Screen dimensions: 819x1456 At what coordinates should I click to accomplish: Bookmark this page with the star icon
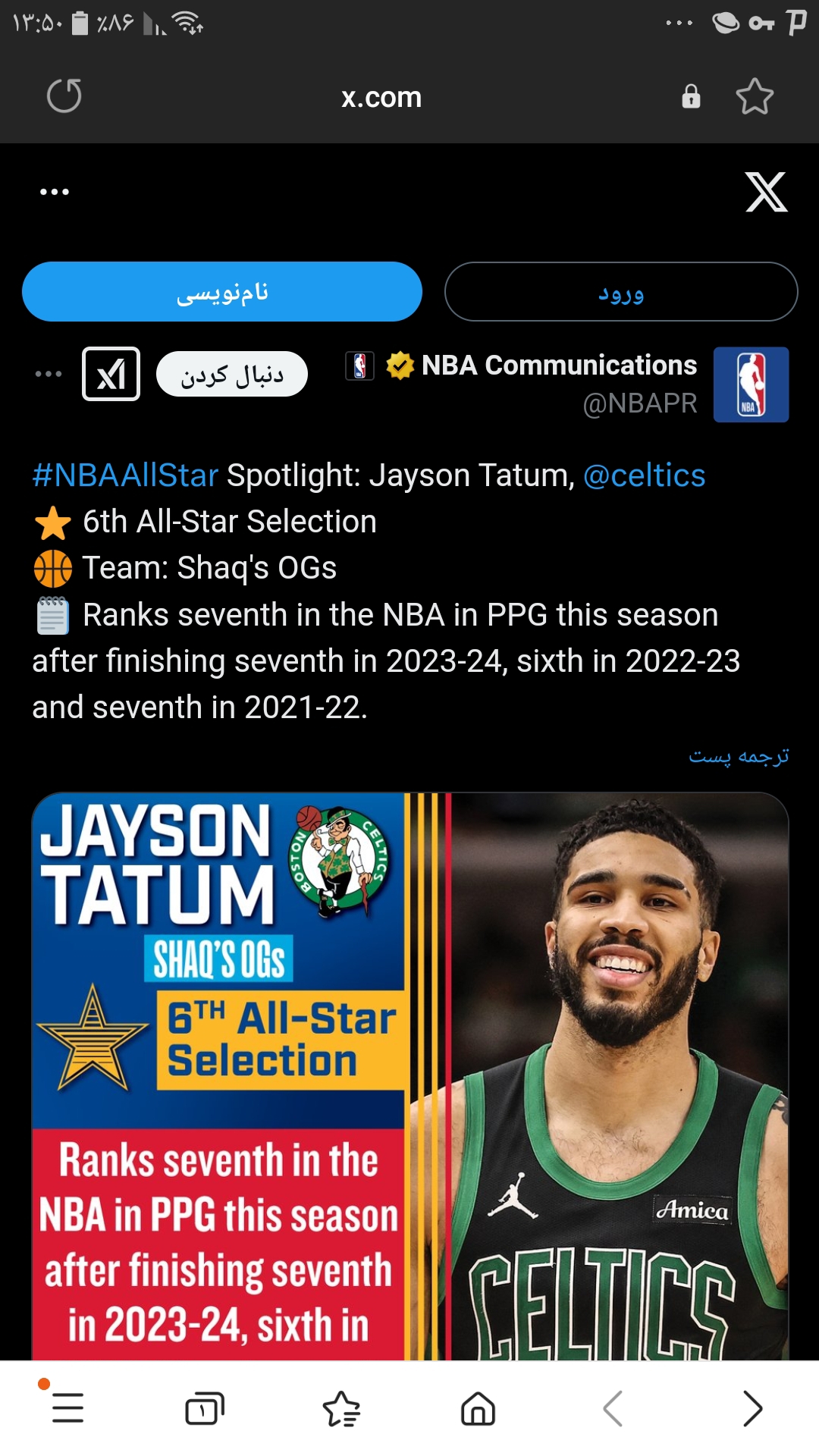pyautogui.click(x=755, y=96)
